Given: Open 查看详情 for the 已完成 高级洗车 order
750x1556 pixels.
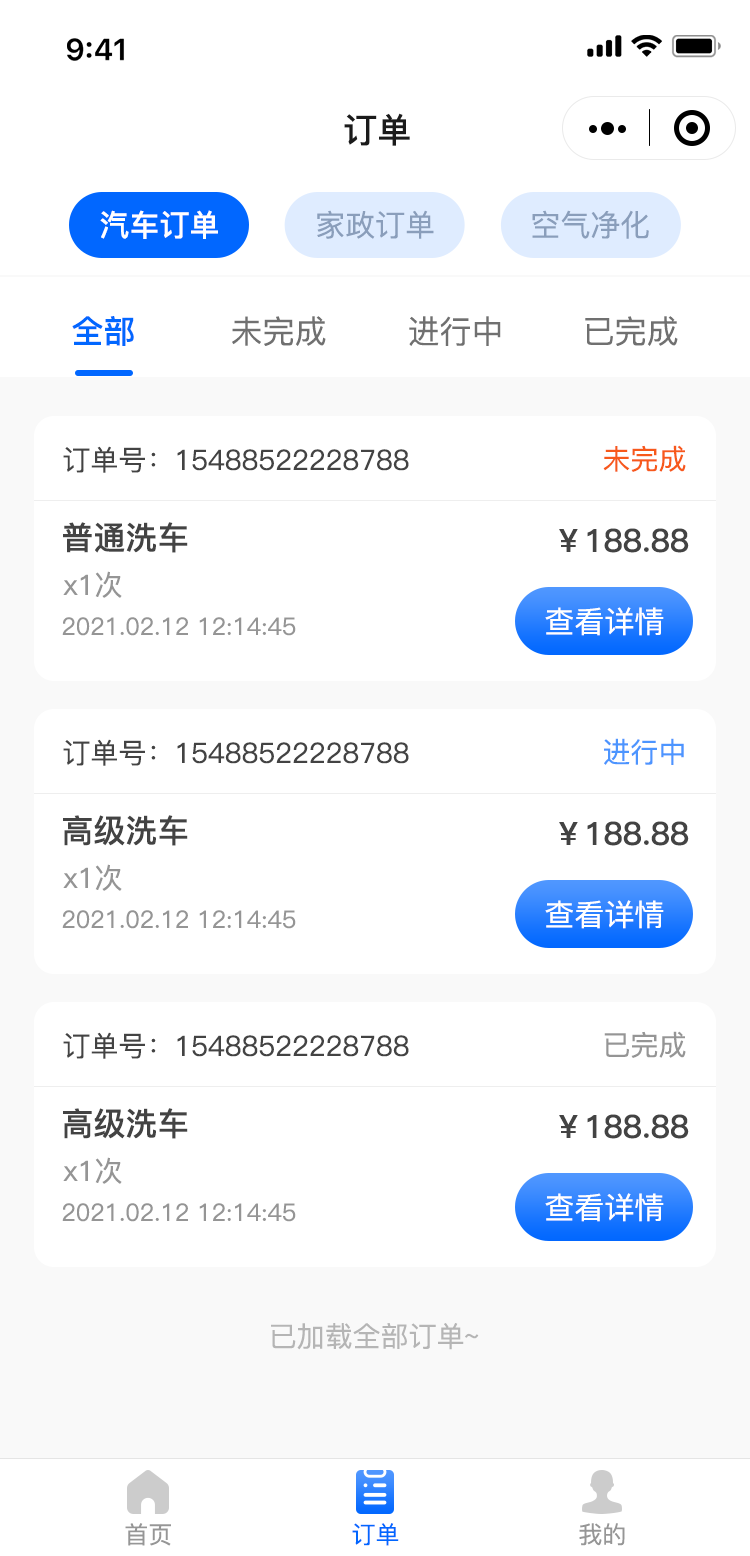Looking at the screenshot, I should 604,1207.
